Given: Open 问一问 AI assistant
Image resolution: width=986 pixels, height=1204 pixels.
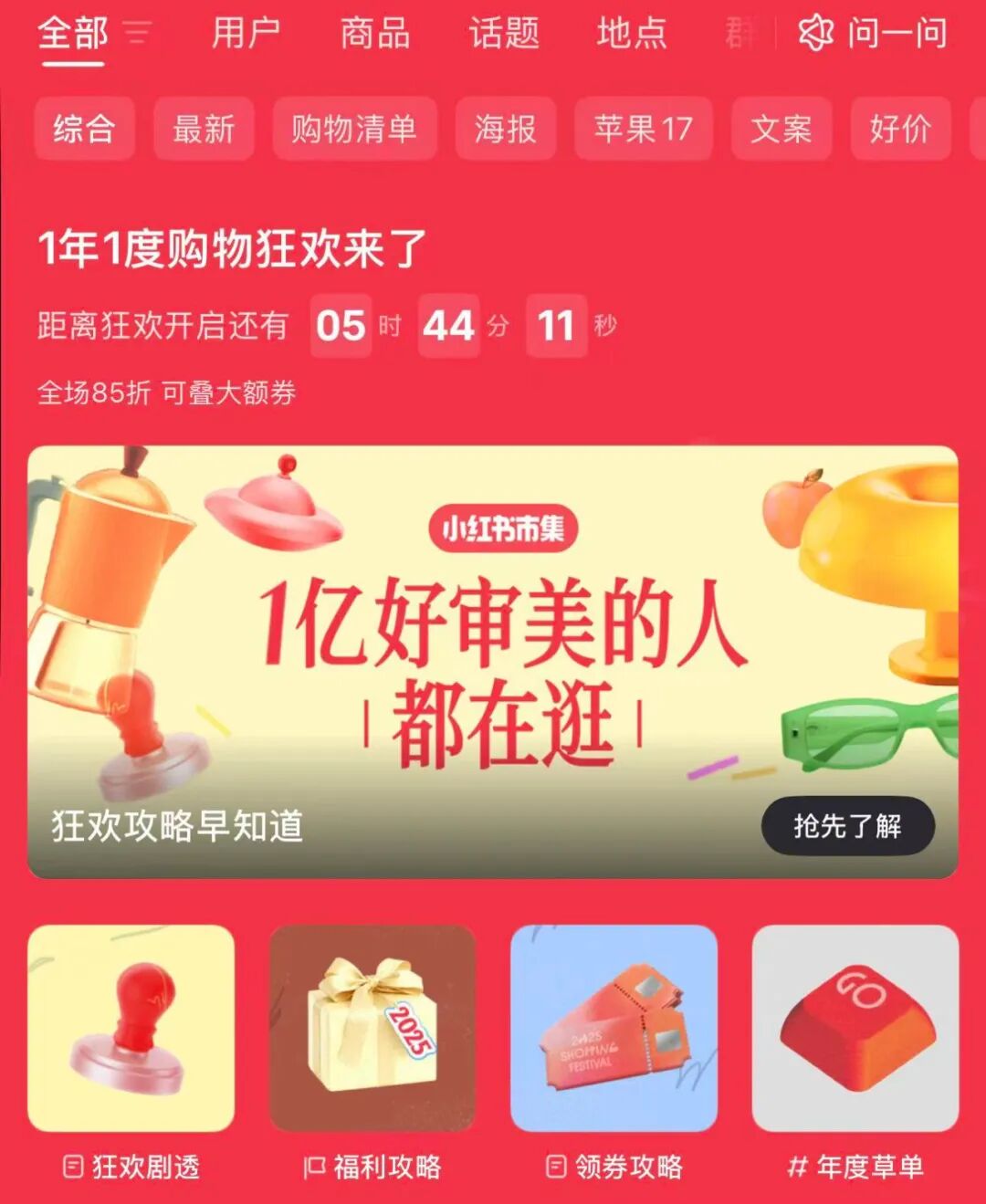Looking at the screenshot, I should [x=873, y=34].
